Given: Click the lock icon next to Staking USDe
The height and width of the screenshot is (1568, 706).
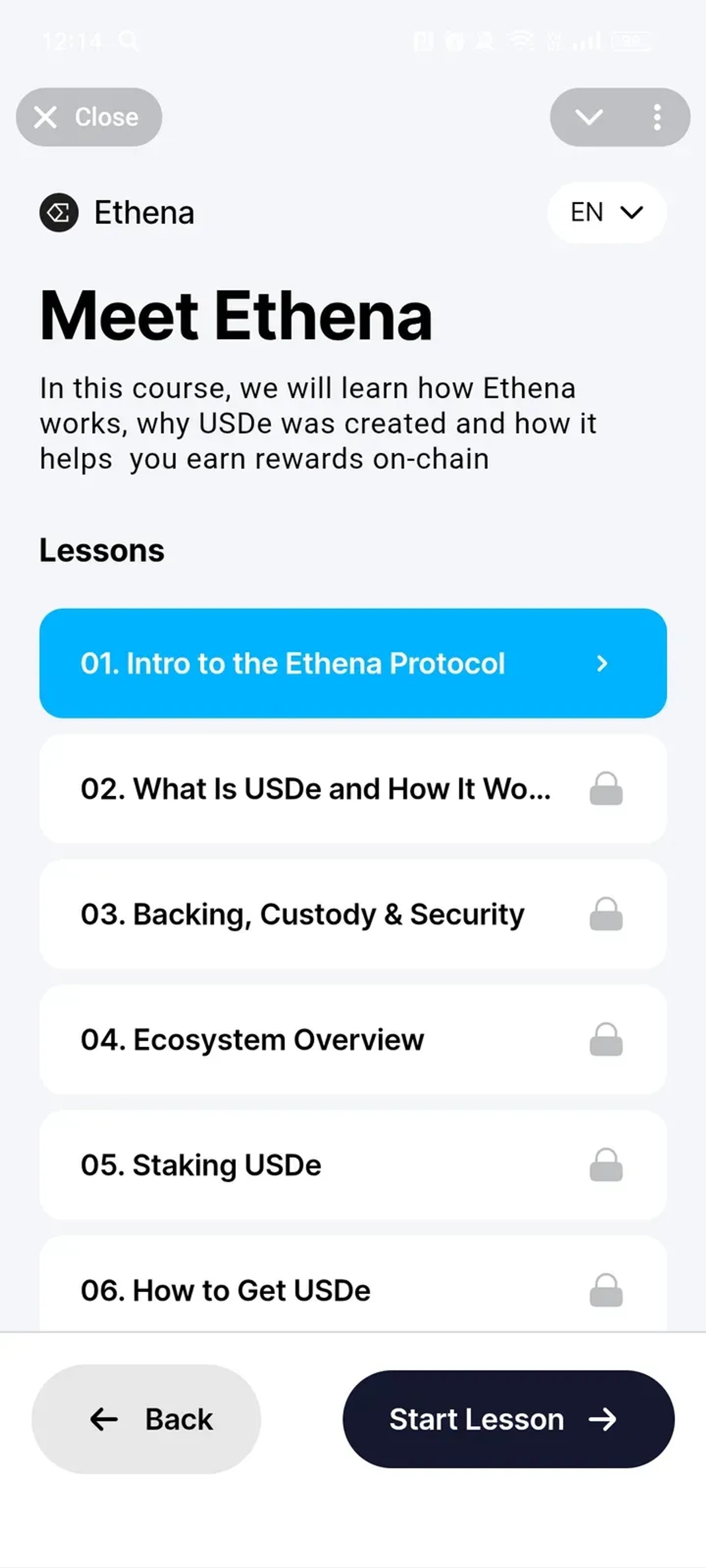Looking at the screenshot, I should pos(605,1165).
